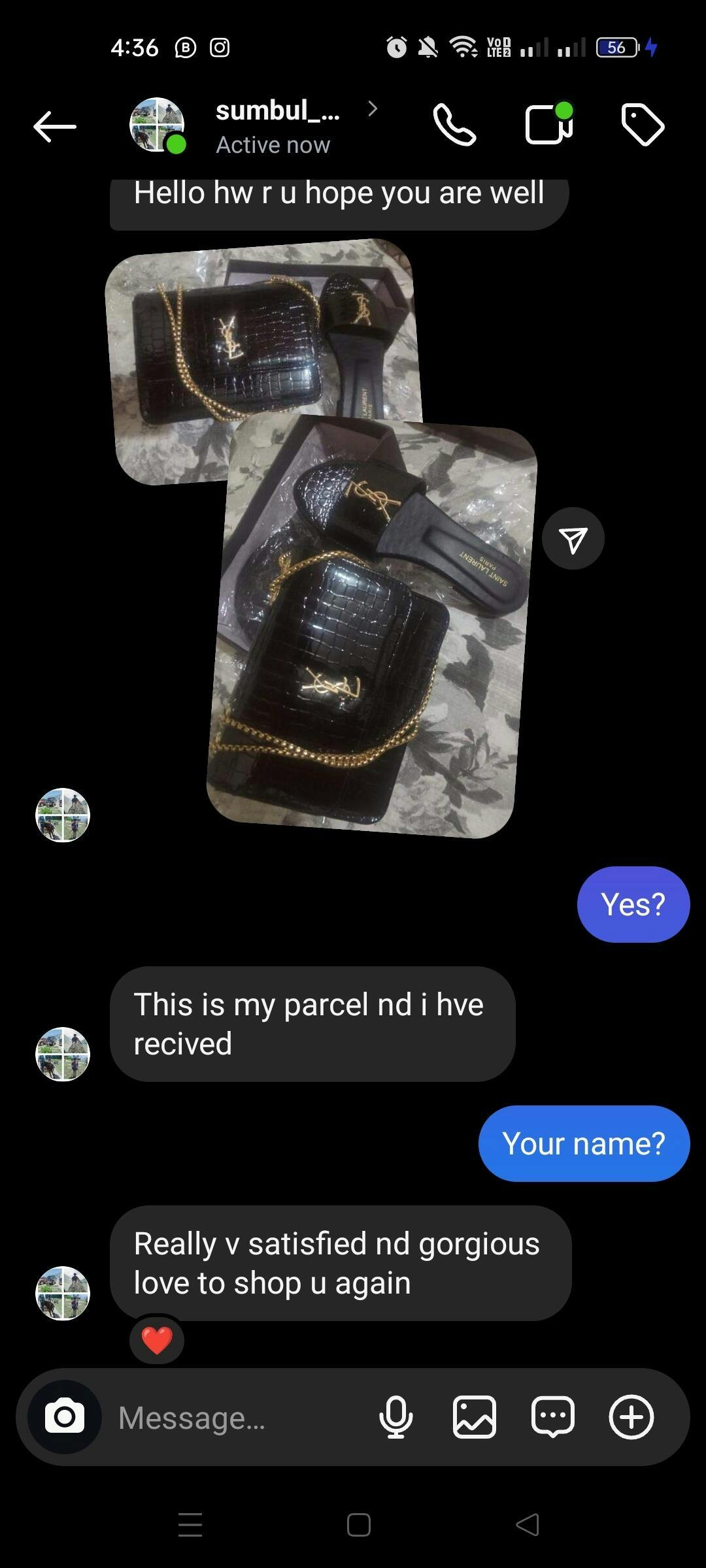Focus the Message text field
706x1568 pixels.
(235, 1418)
